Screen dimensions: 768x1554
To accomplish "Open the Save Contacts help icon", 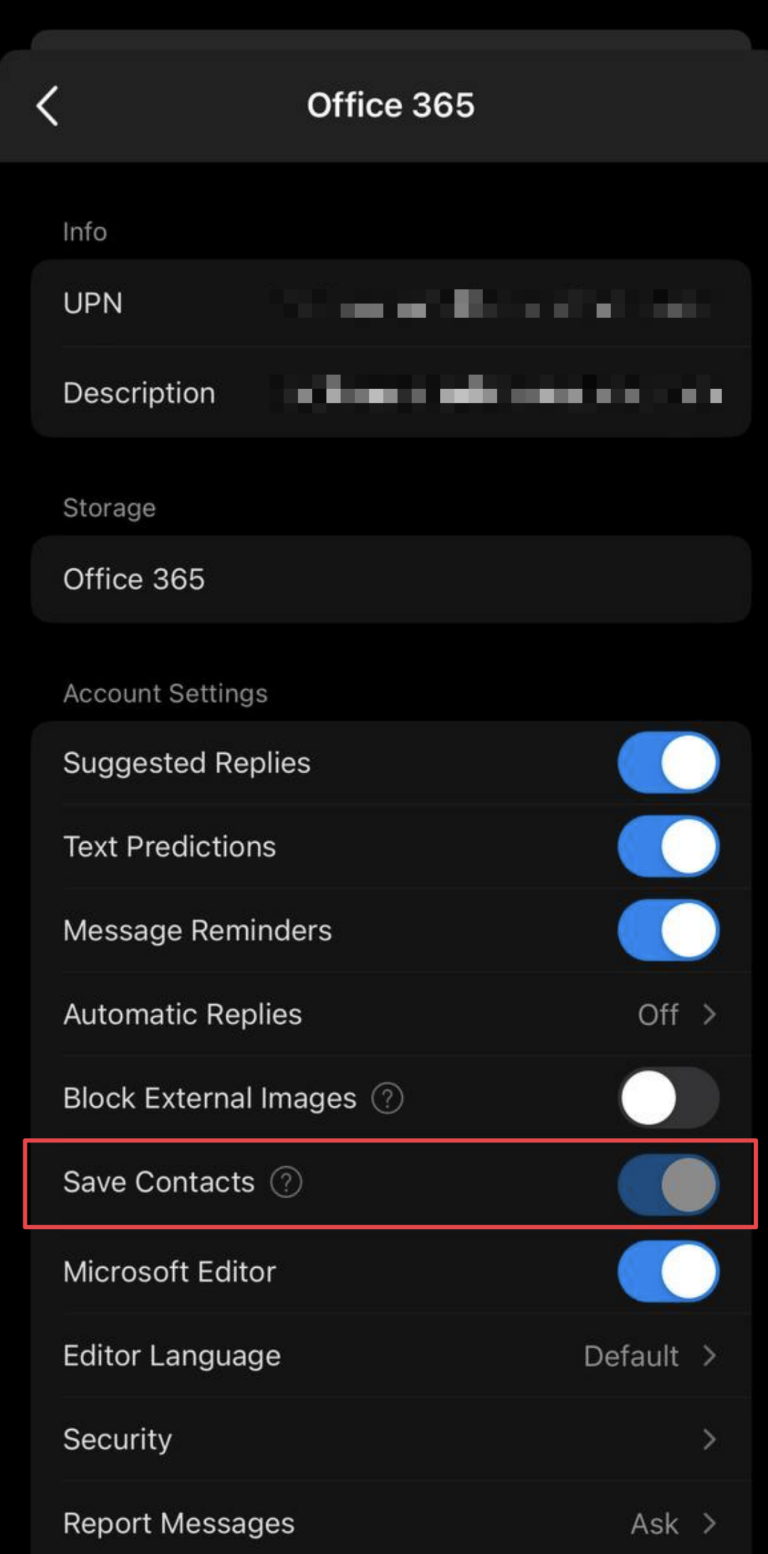I will click(x=286, y=1182).
